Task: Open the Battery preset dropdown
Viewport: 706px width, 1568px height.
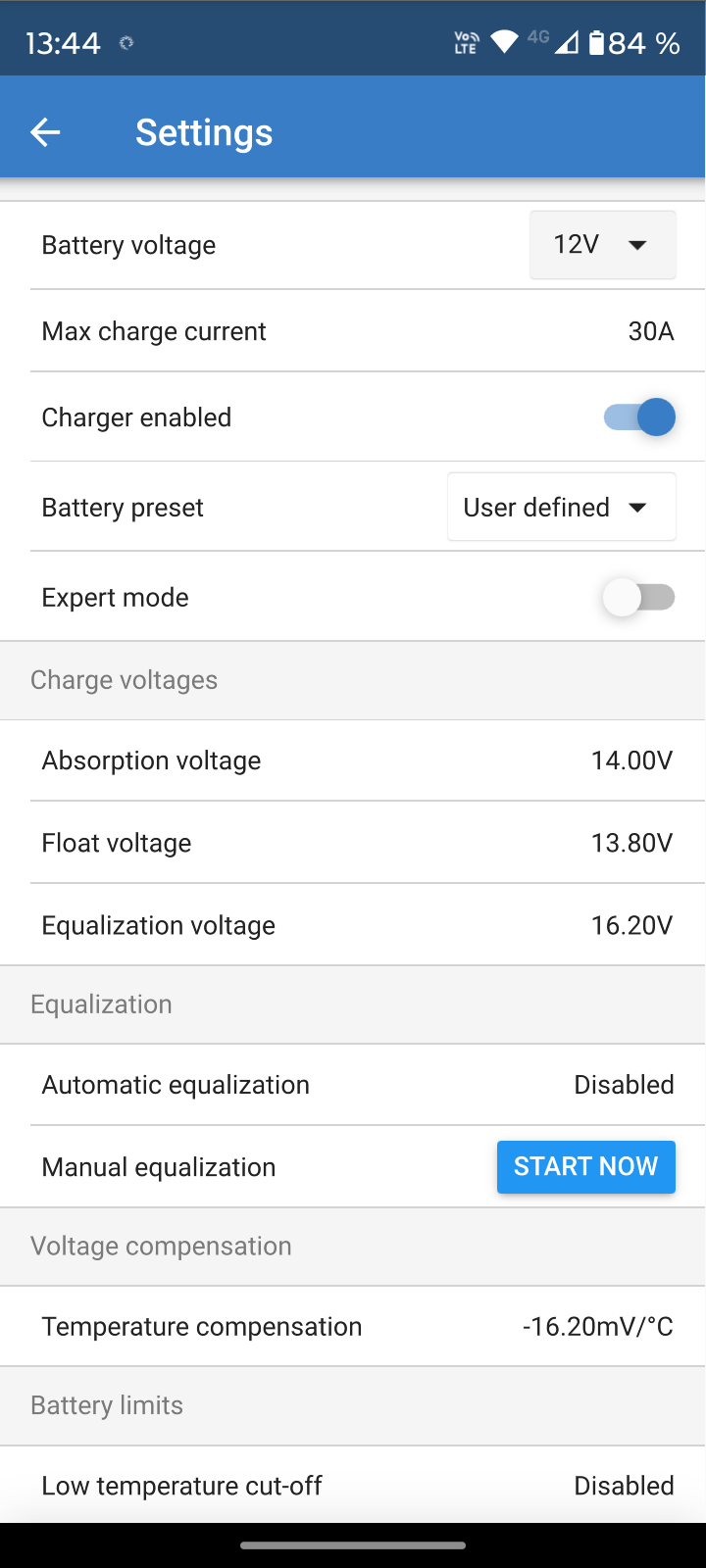Action: [561, 508]
